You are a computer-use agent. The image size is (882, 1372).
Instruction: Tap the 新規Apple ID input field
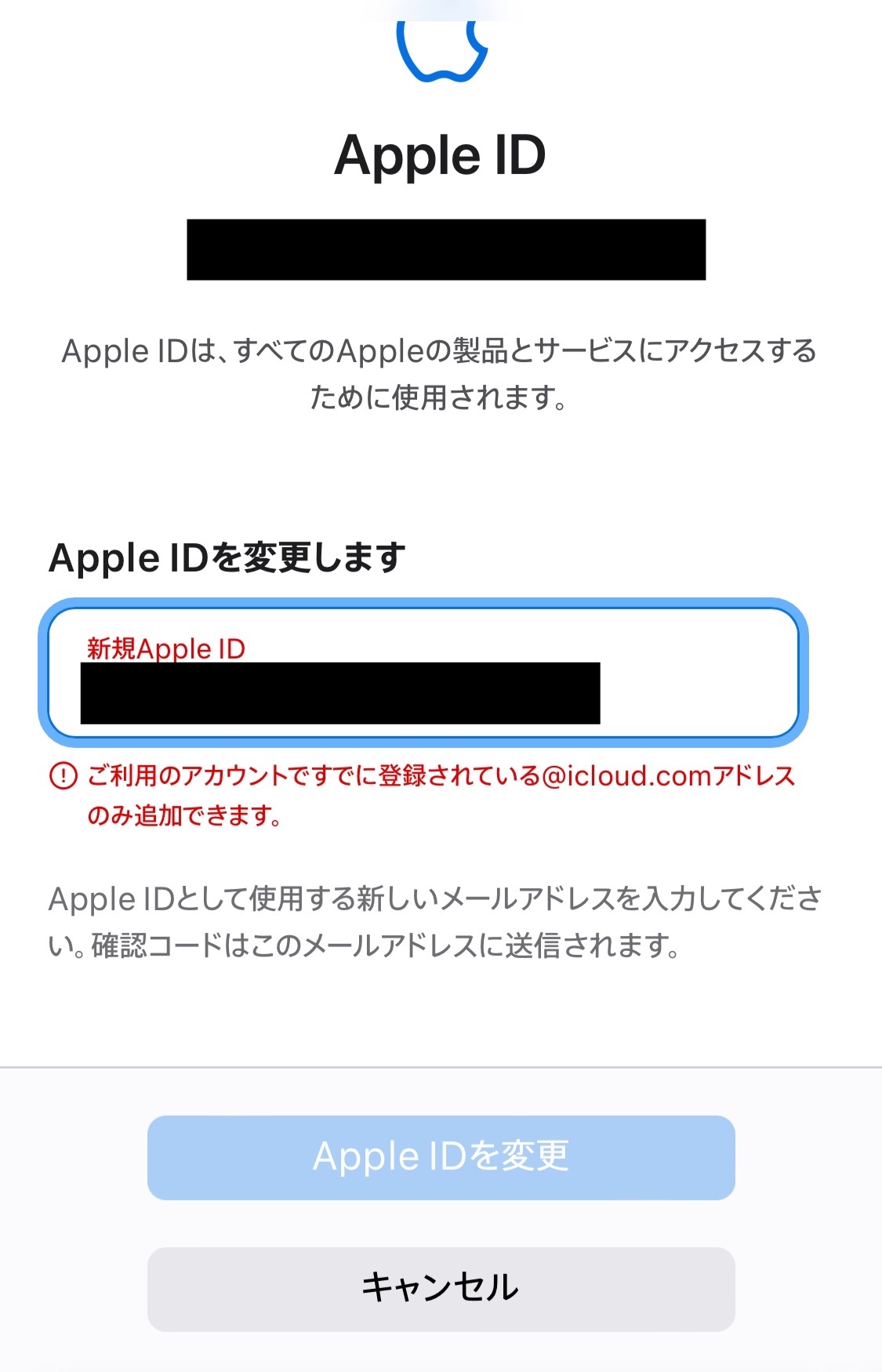coord(423,673)
